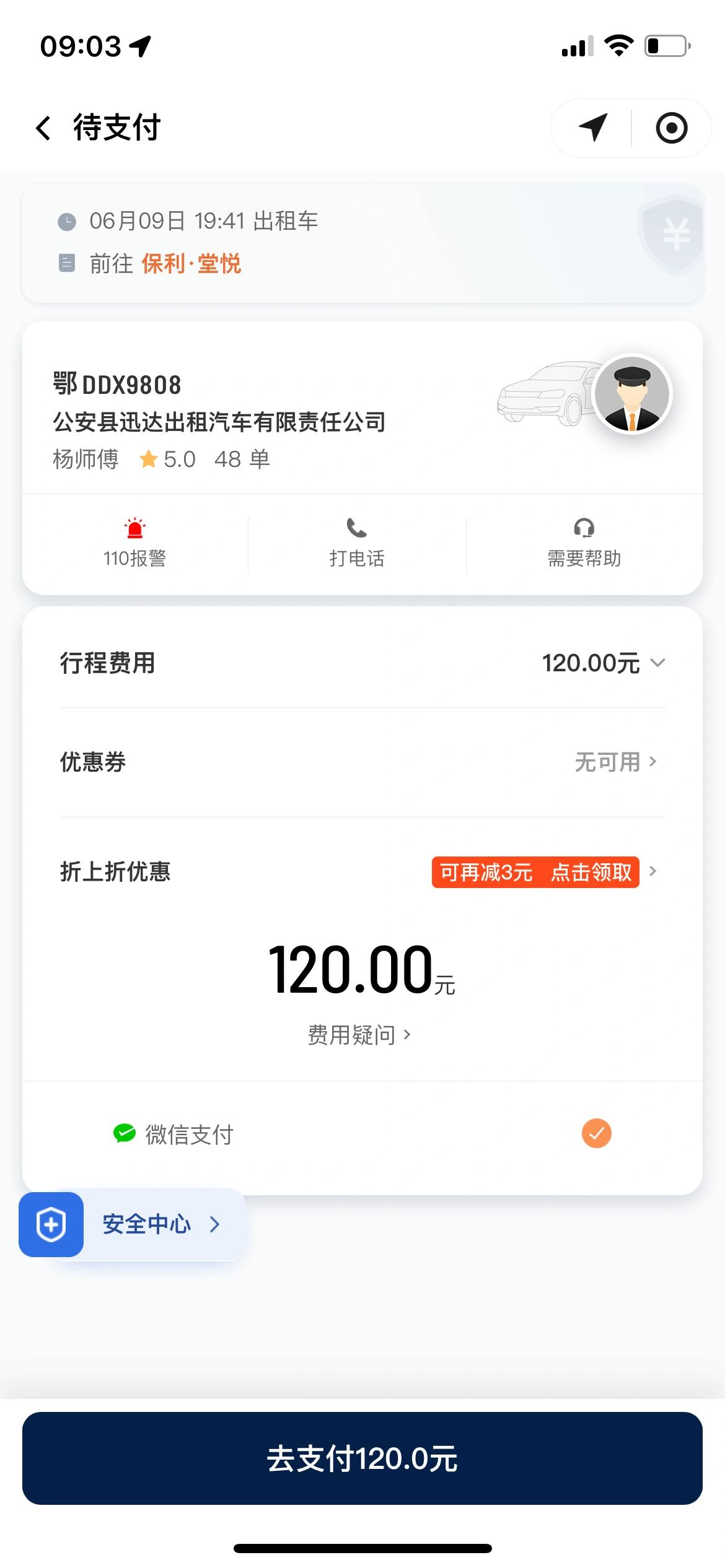
Task: Pay now with 去支付120.0元
Action: (x=362, y=1458)
